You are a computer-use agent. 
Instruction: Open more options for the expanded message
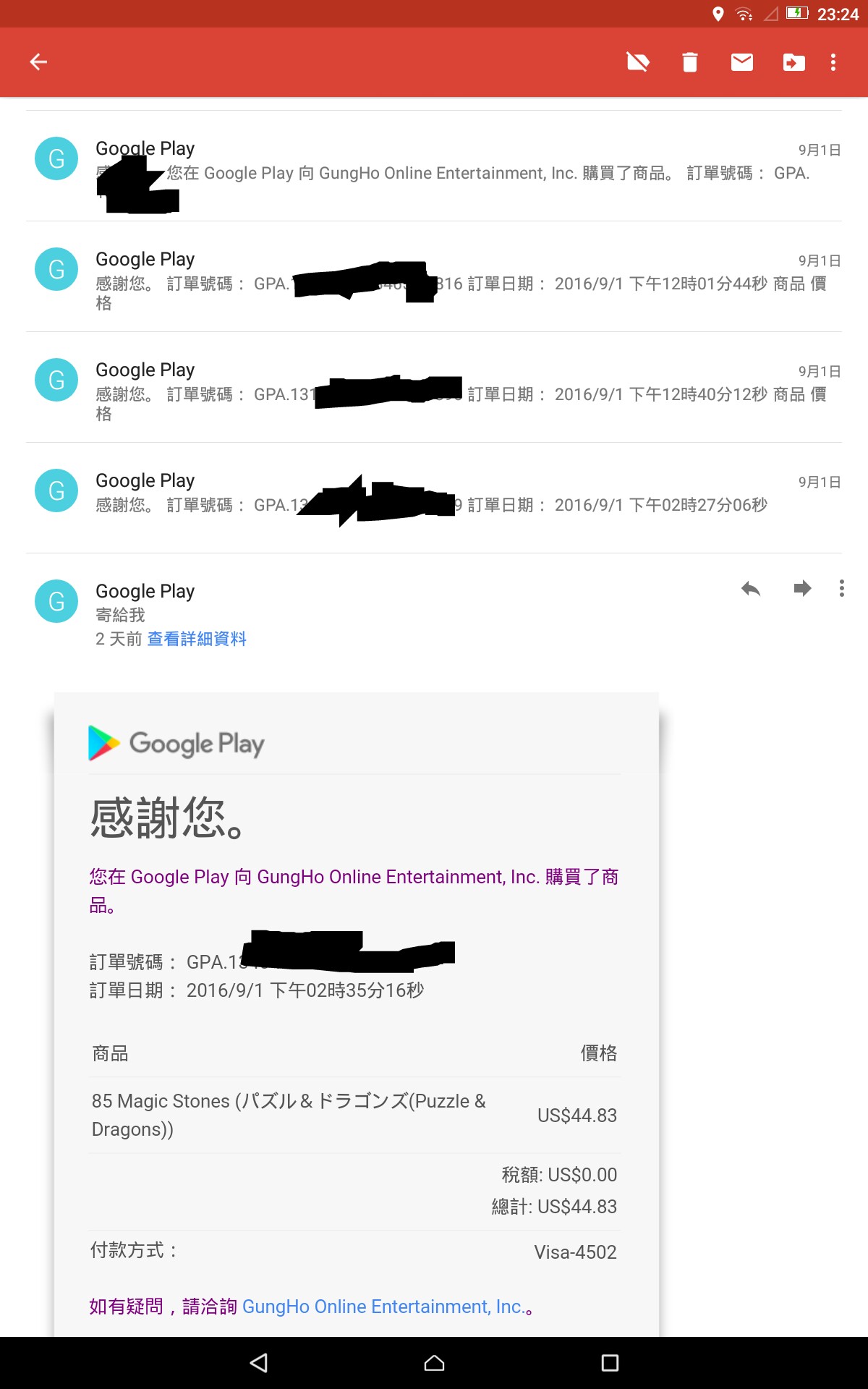click(841, 589)
